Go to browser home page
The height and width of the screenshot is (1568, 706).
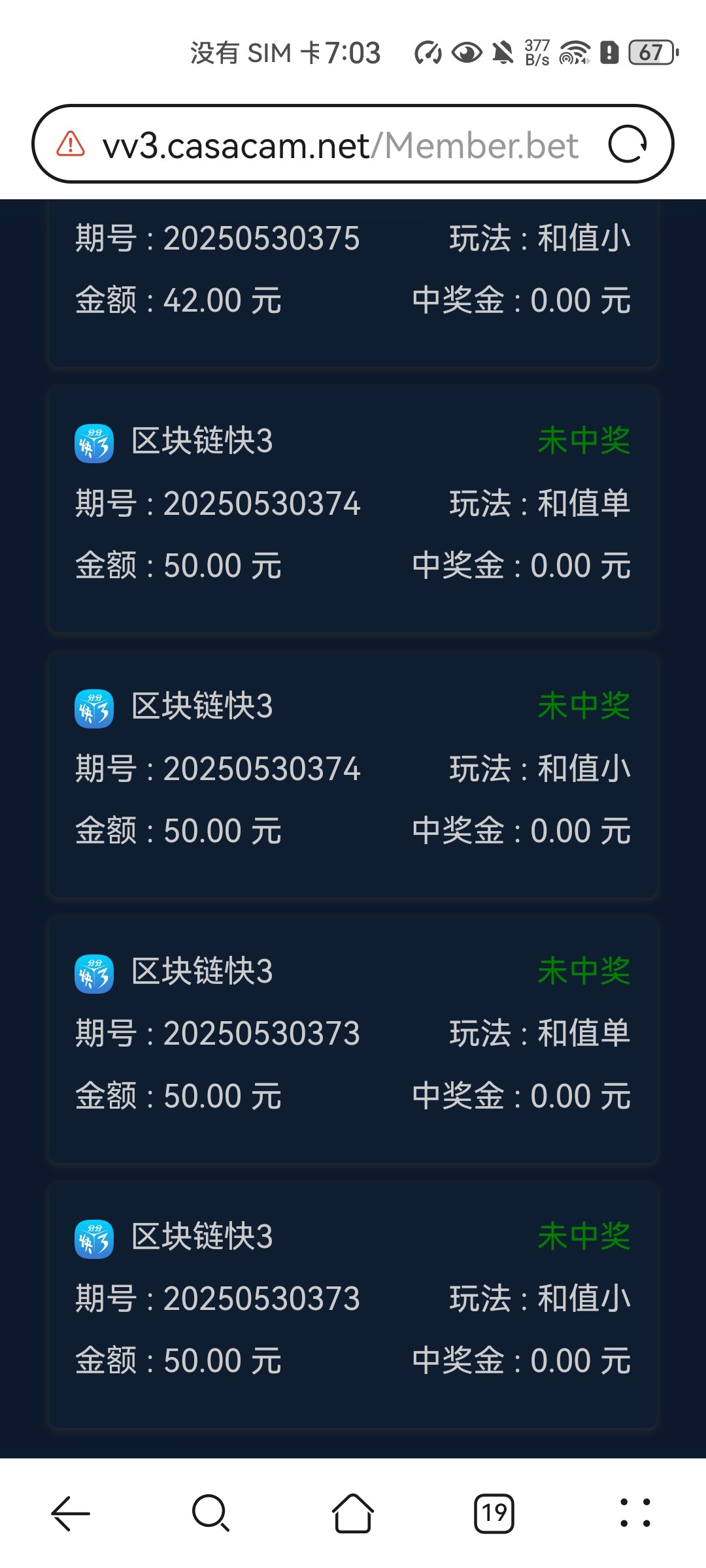click(x=353, y=1513)
